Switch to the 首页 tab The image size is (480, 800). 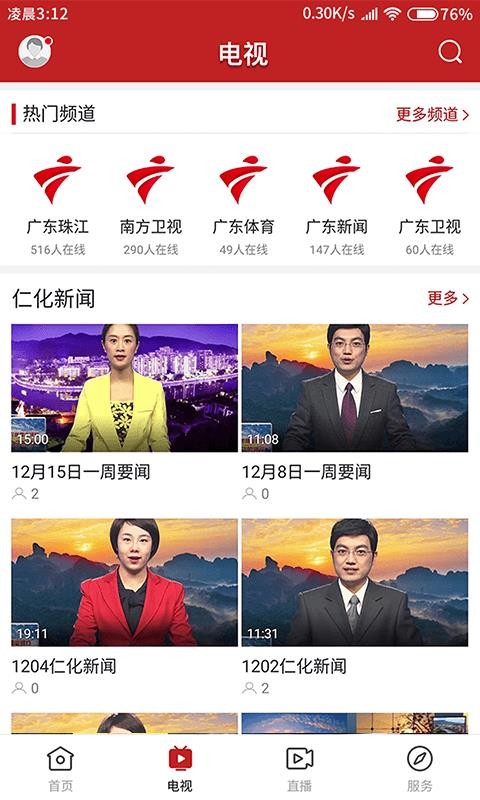click(x=60, y=768)
